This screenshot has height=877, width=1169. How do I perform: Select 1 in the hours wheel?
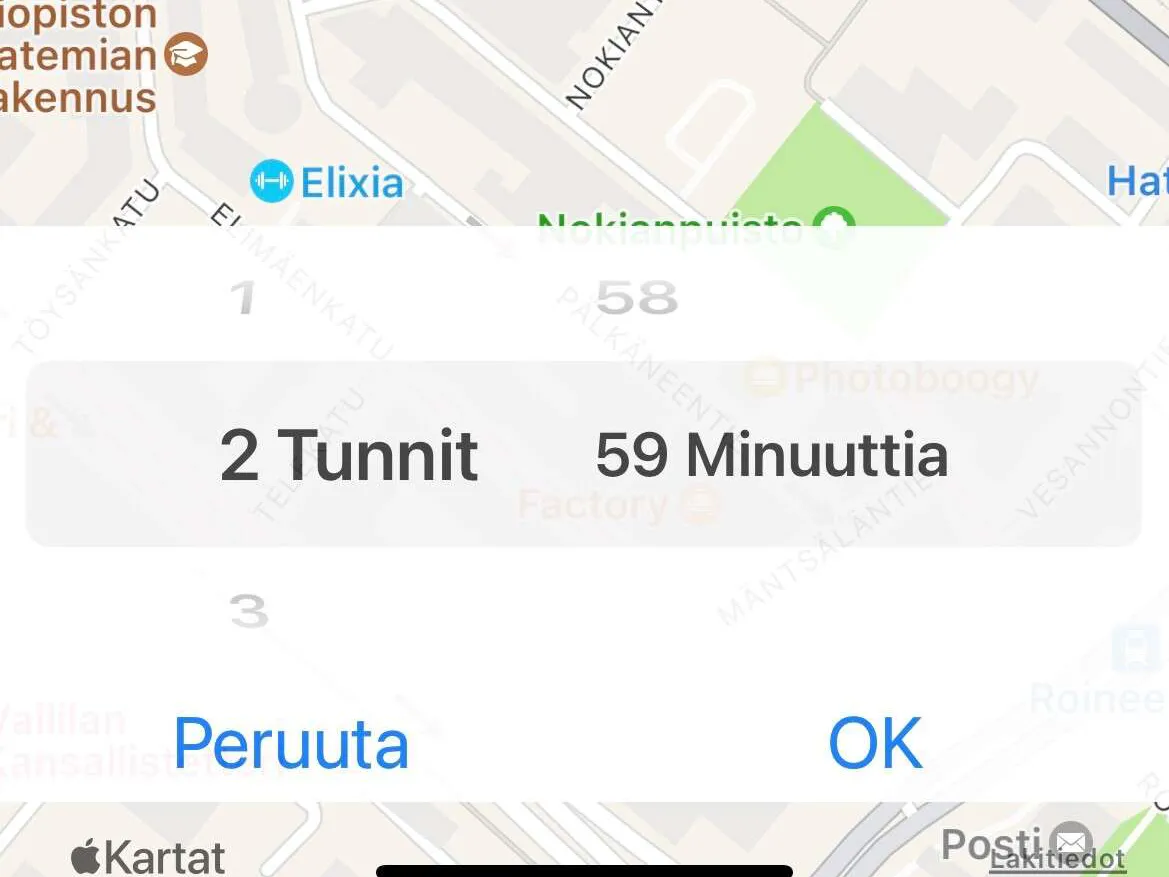point(244,298)
